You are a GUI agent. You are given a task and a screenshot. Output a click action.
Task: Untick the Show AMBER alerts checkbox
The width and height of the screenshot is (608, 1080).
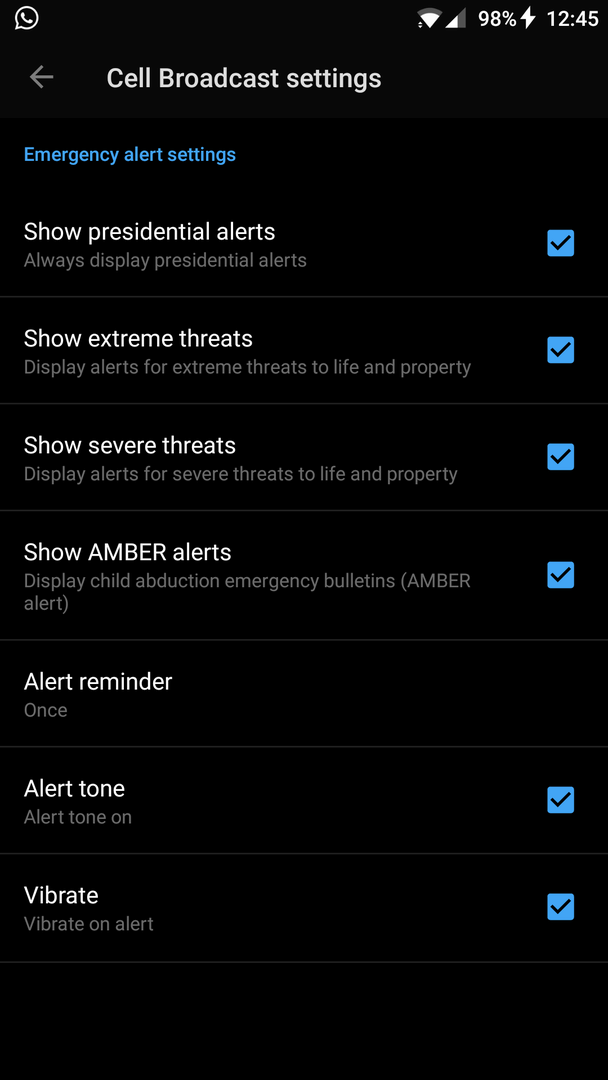pyautogui.click(x=560, y=575)
